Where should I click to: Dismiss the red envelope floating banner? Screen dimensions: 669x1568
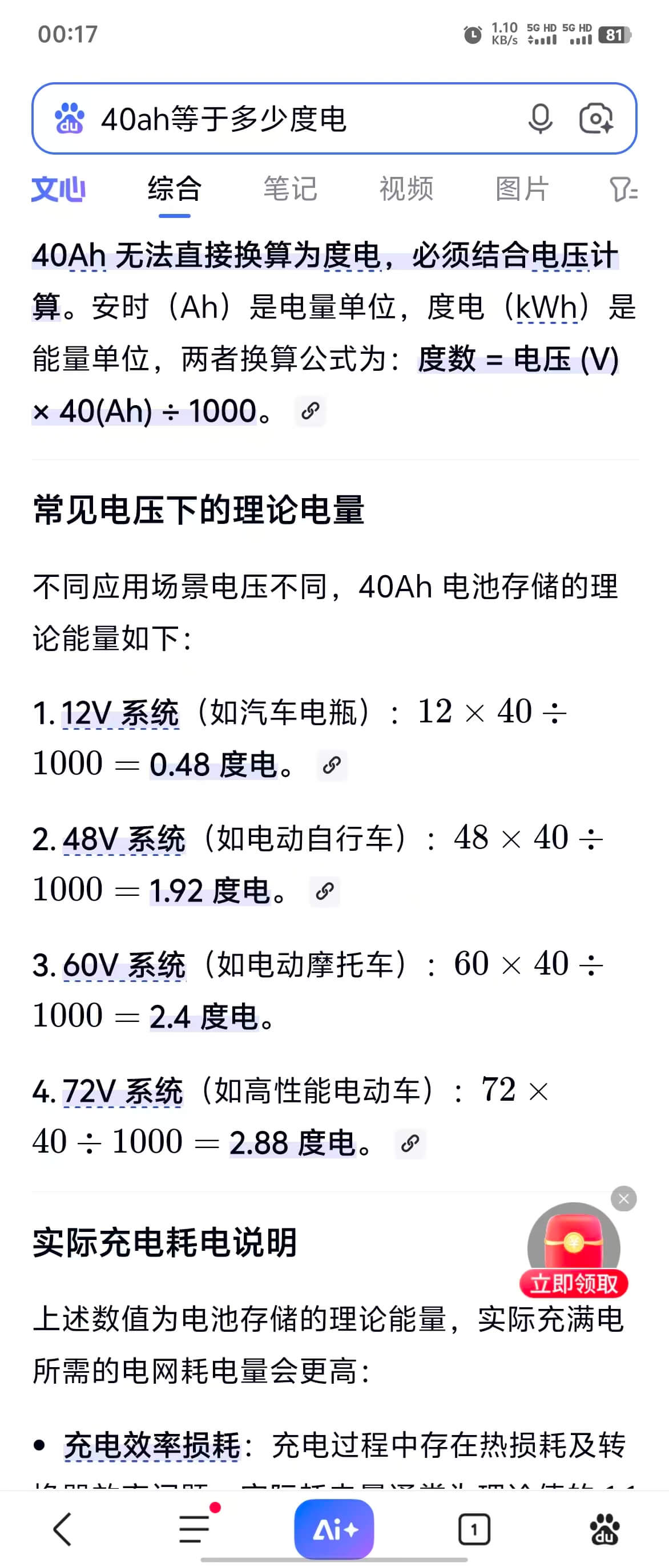coord(623,1198)
